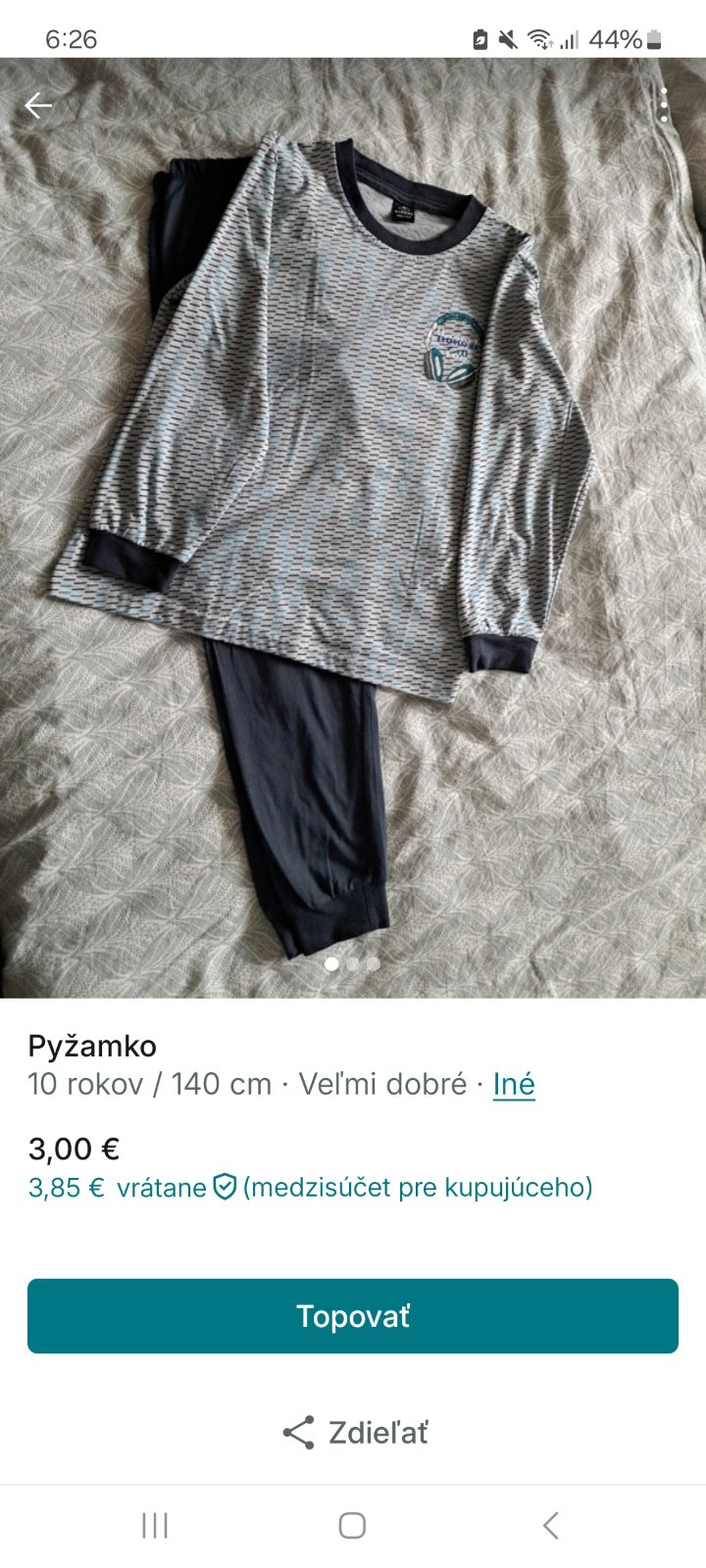This screenshot has height=1568, width=706.
Task: Tap the Topovať button
Action: (353, 1316)
